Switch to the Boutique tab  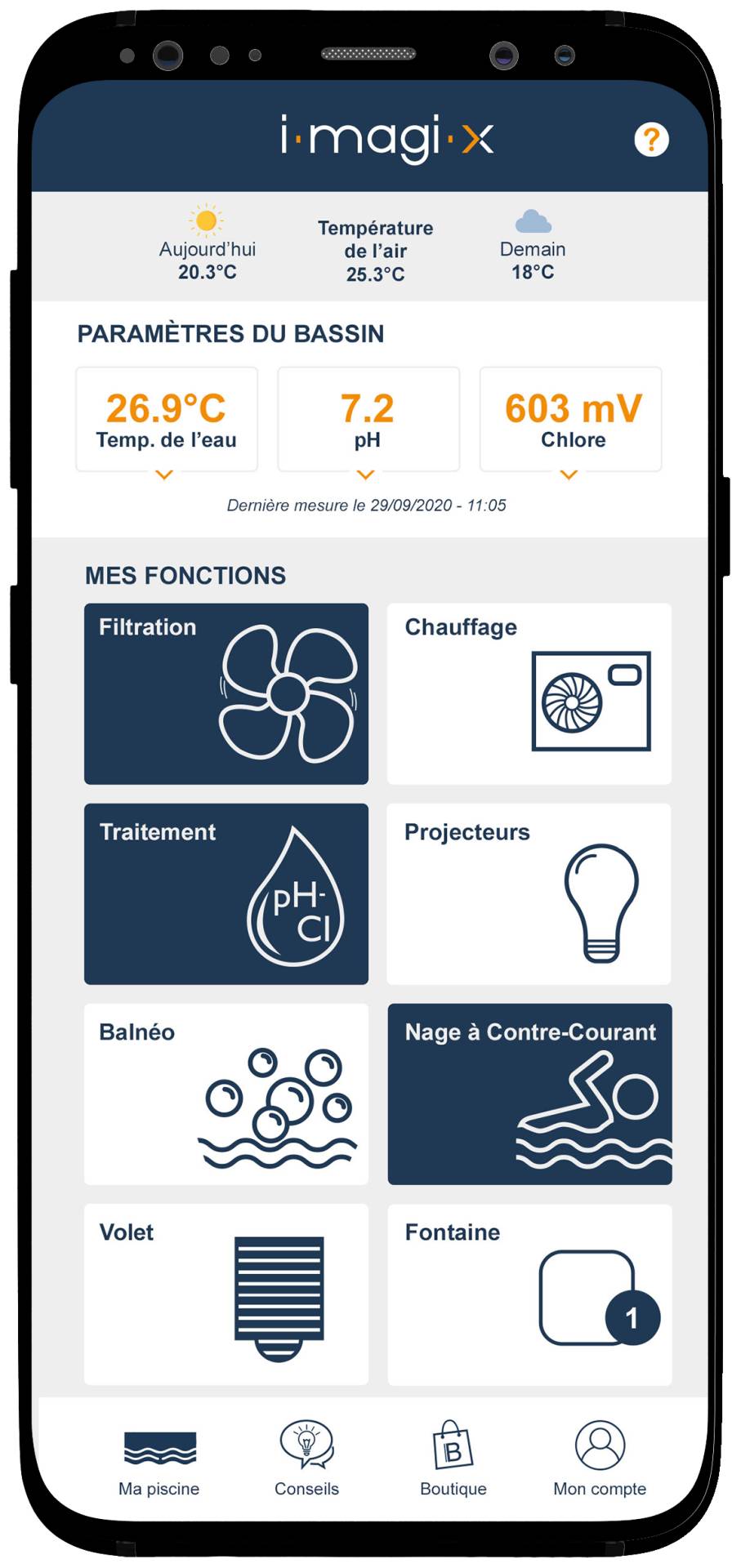[x=453, y=1460]
